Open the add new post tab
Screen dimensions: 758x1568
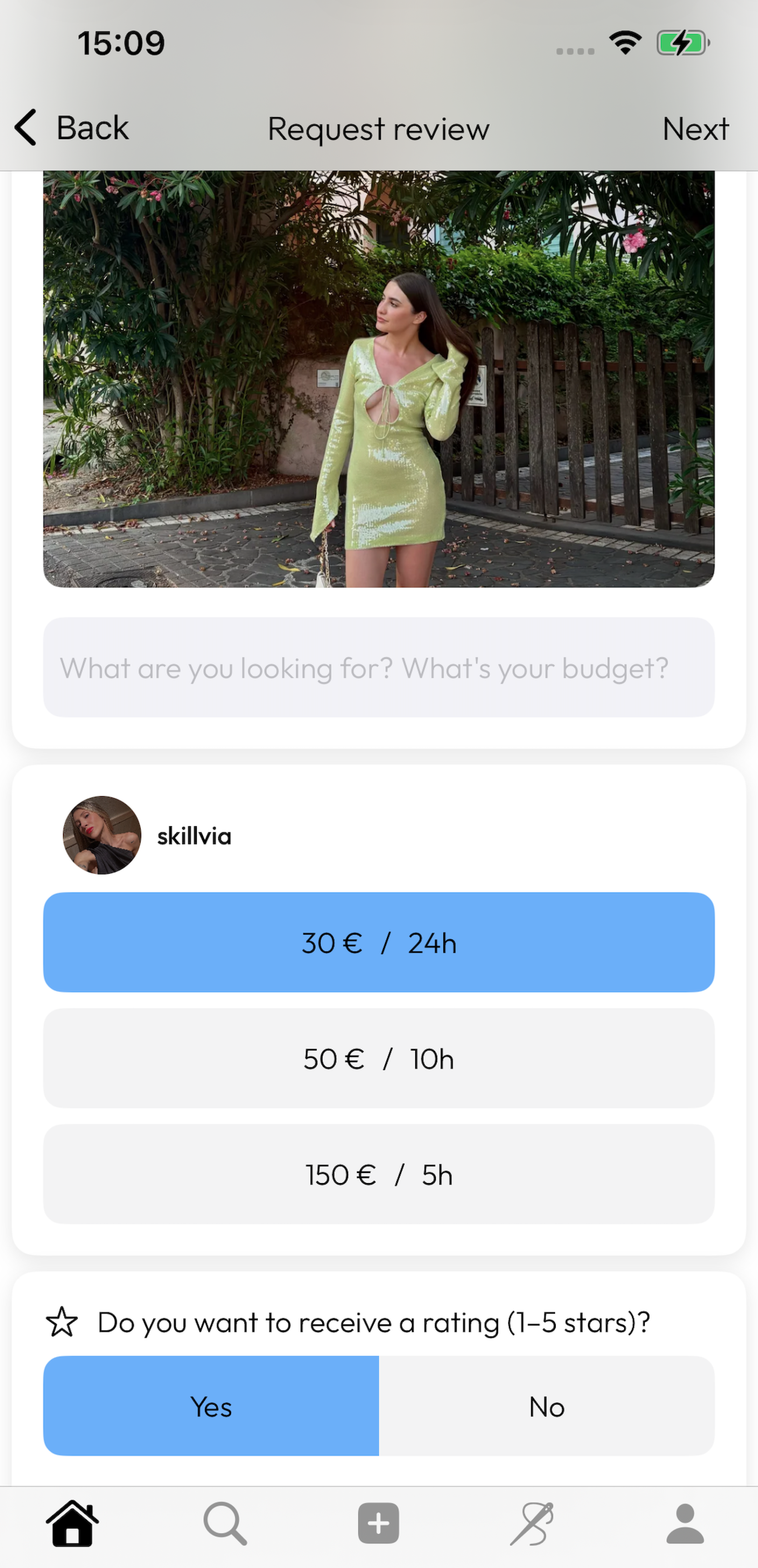pos(379,1524)
